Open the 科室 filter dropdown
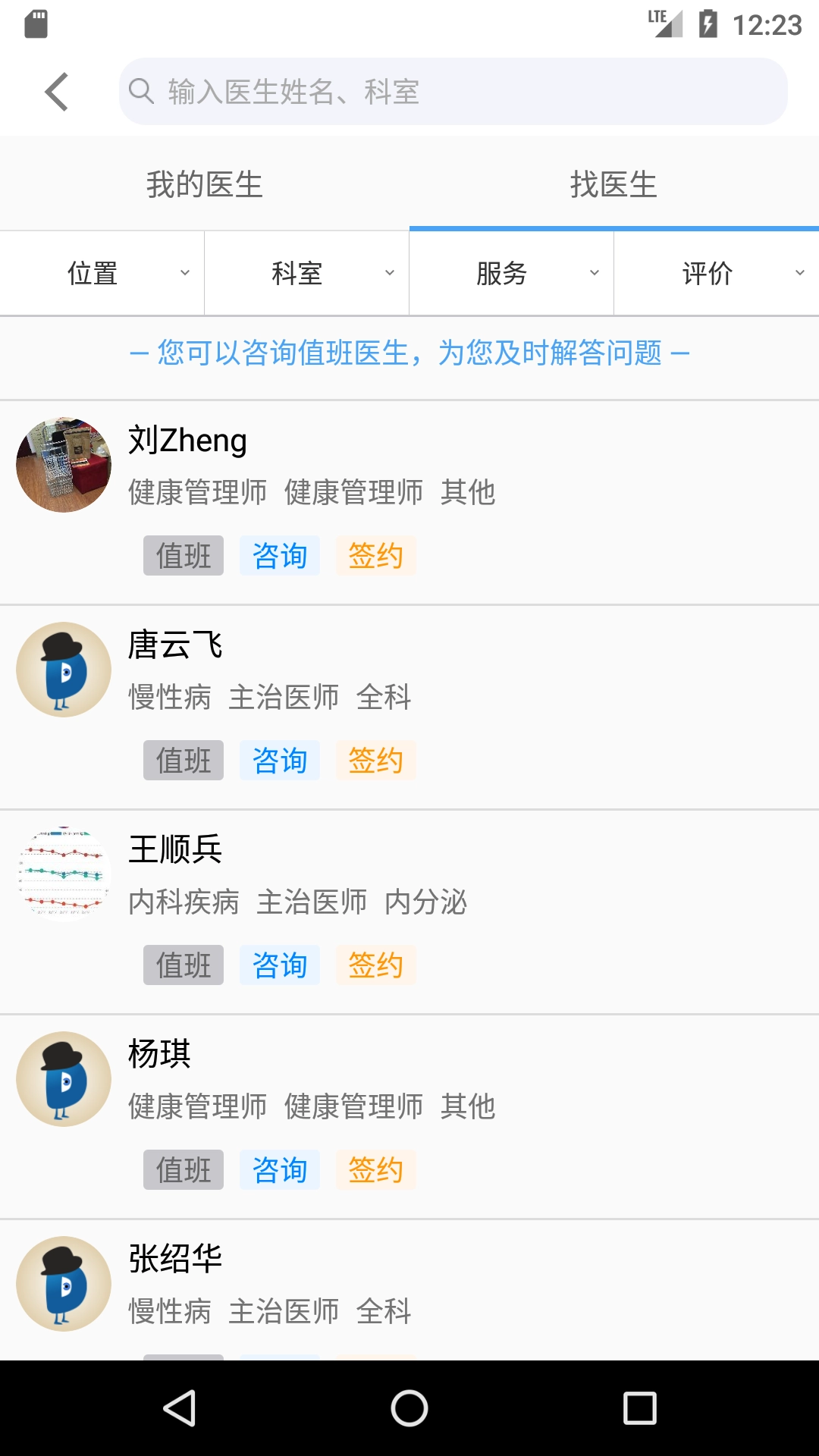819x1456 pixels. click(306, 272)
